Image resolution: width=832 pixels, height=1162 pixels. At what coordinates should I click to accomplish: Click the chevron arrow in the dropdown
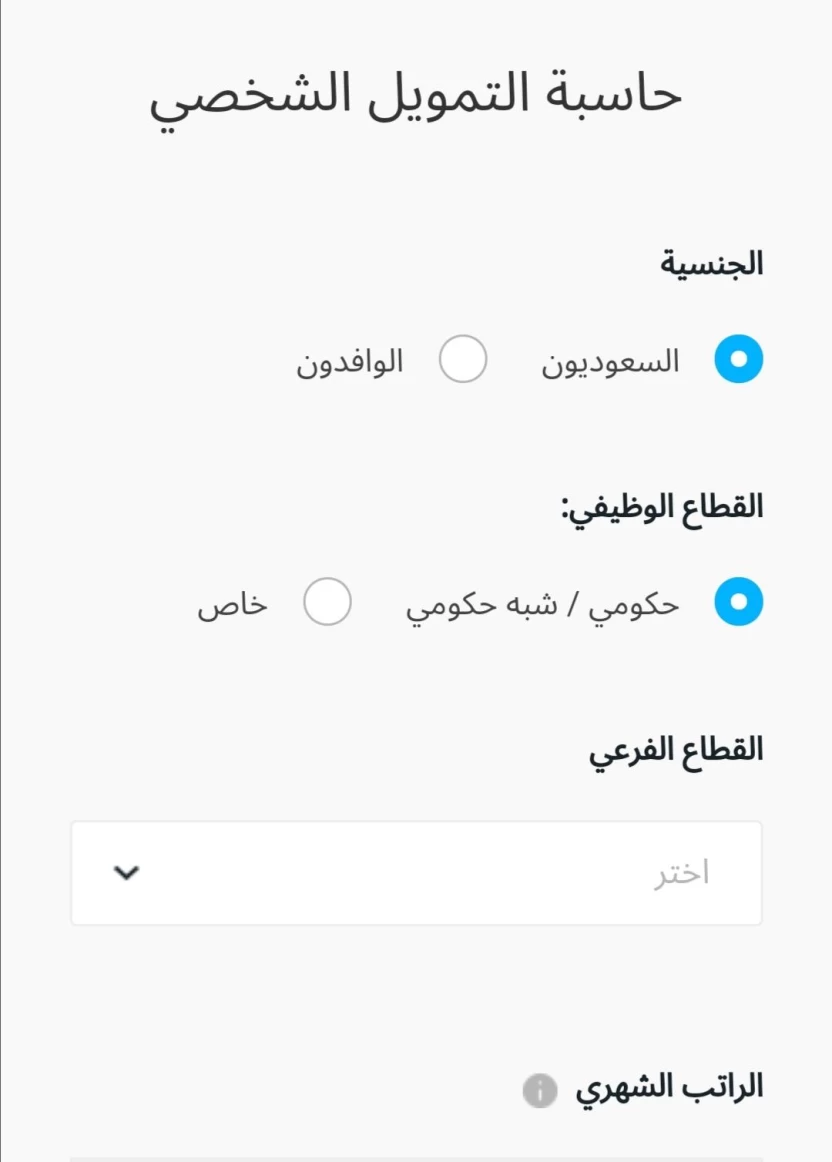(127, 873)
